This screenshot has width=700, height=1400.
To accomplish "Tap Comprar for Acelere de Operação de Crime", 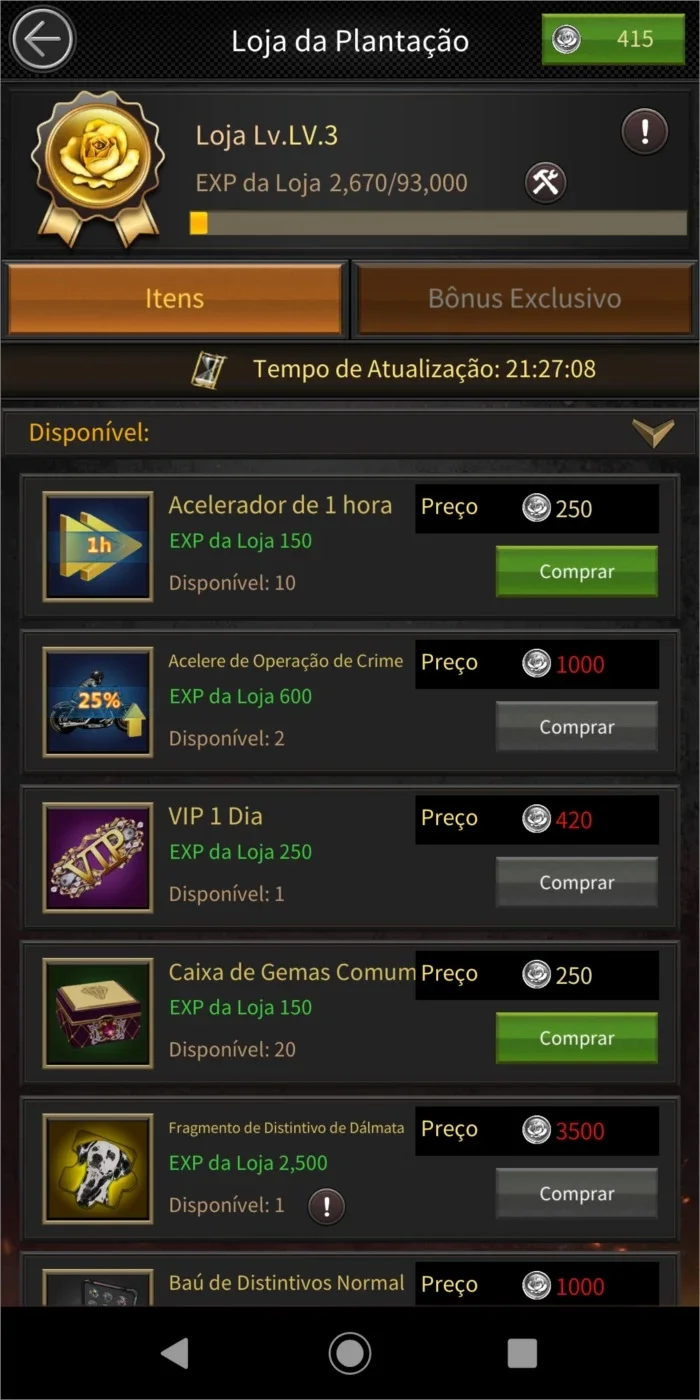I will point(577,727).
